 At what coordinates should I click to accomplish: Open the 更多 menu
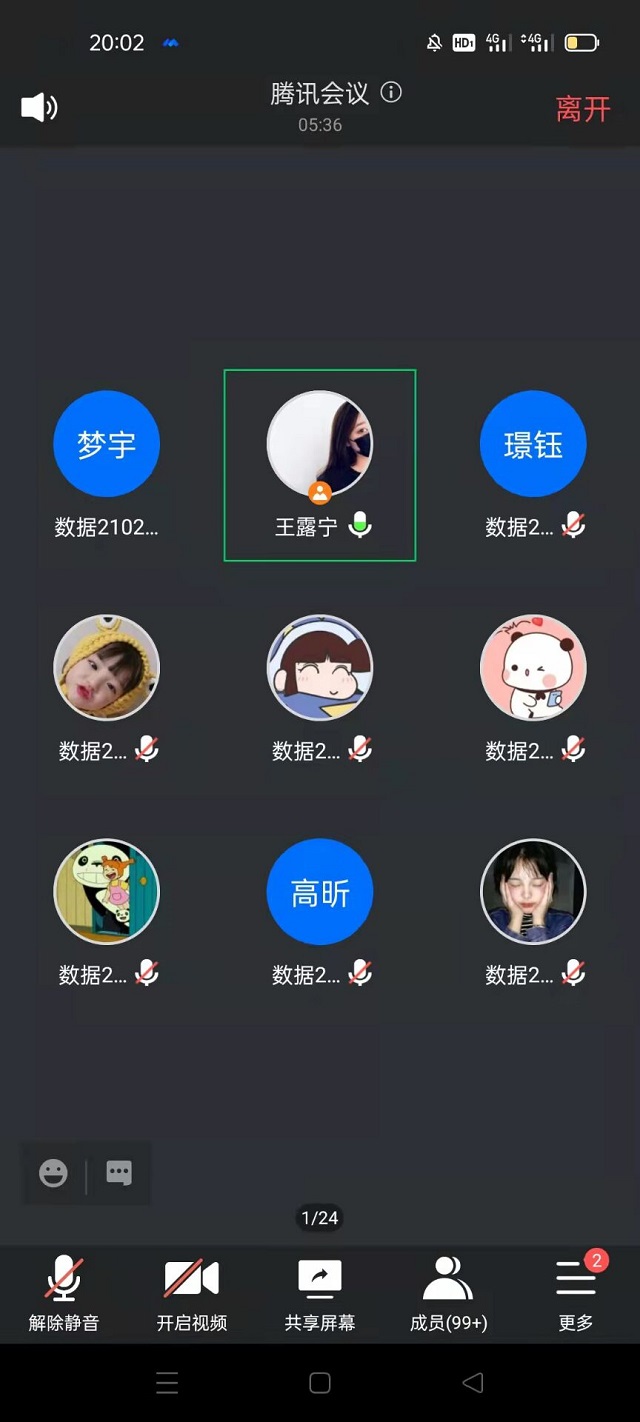point(576,1293)
